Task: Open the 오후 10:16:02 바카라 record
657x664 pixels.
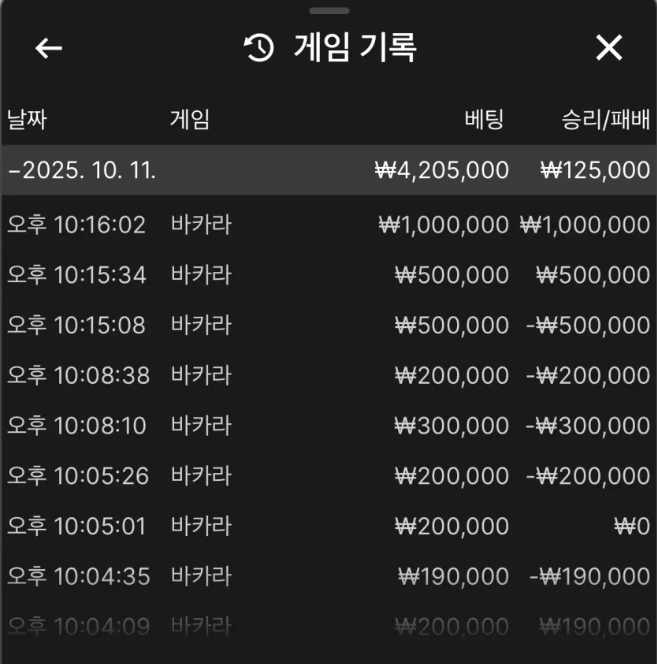Action: [x=328, y=225]
